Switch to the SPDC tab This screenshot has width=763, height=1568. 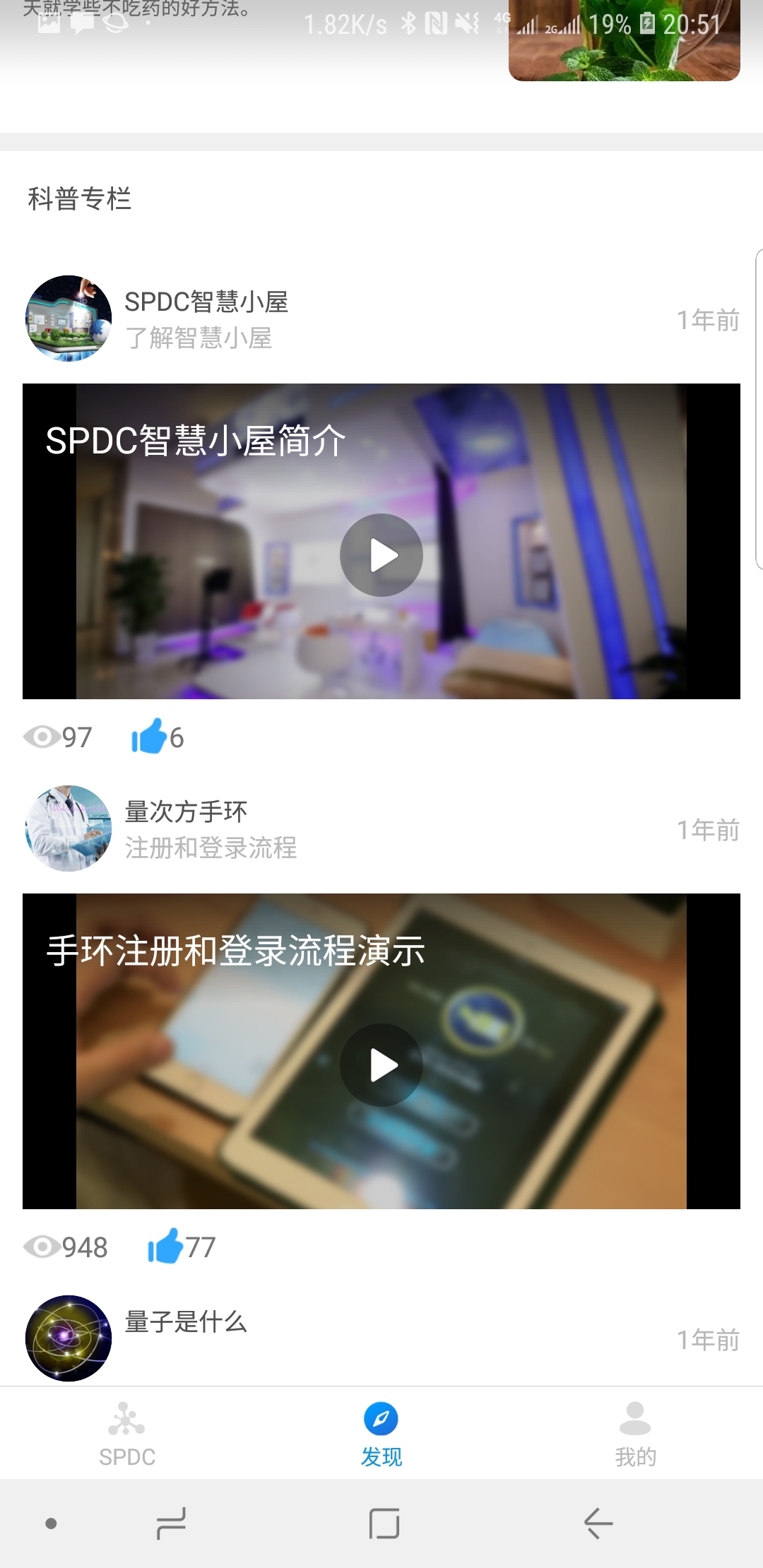[127, 1434]
